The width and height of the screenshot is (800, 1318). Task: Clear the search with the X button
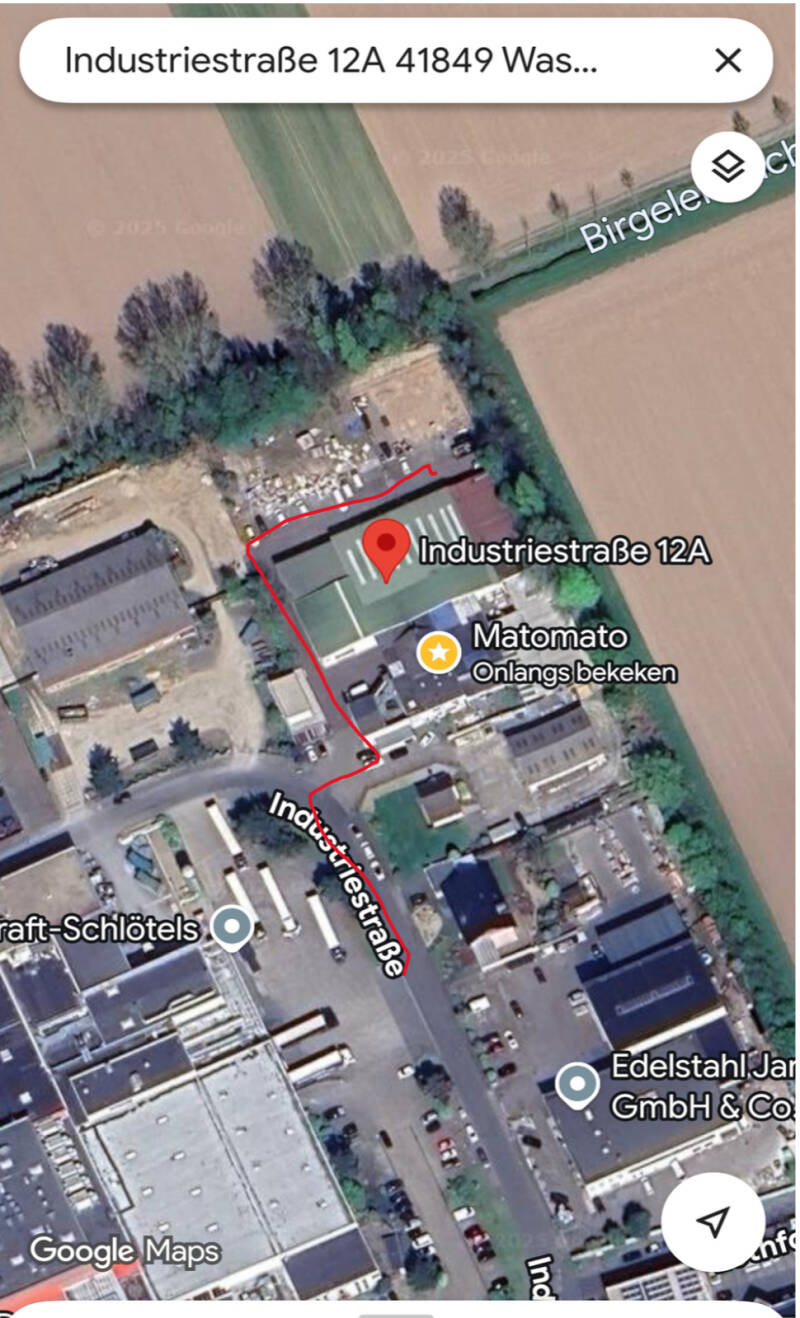pos(728,61)
